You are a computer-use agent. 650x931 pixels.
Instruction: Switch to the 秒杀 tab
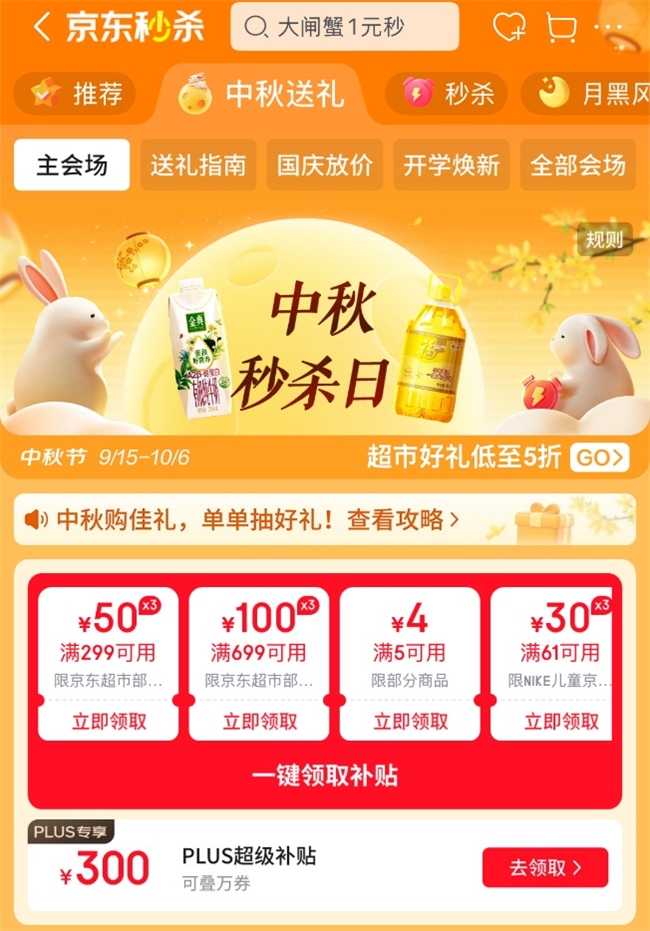(x=448, y=94)
